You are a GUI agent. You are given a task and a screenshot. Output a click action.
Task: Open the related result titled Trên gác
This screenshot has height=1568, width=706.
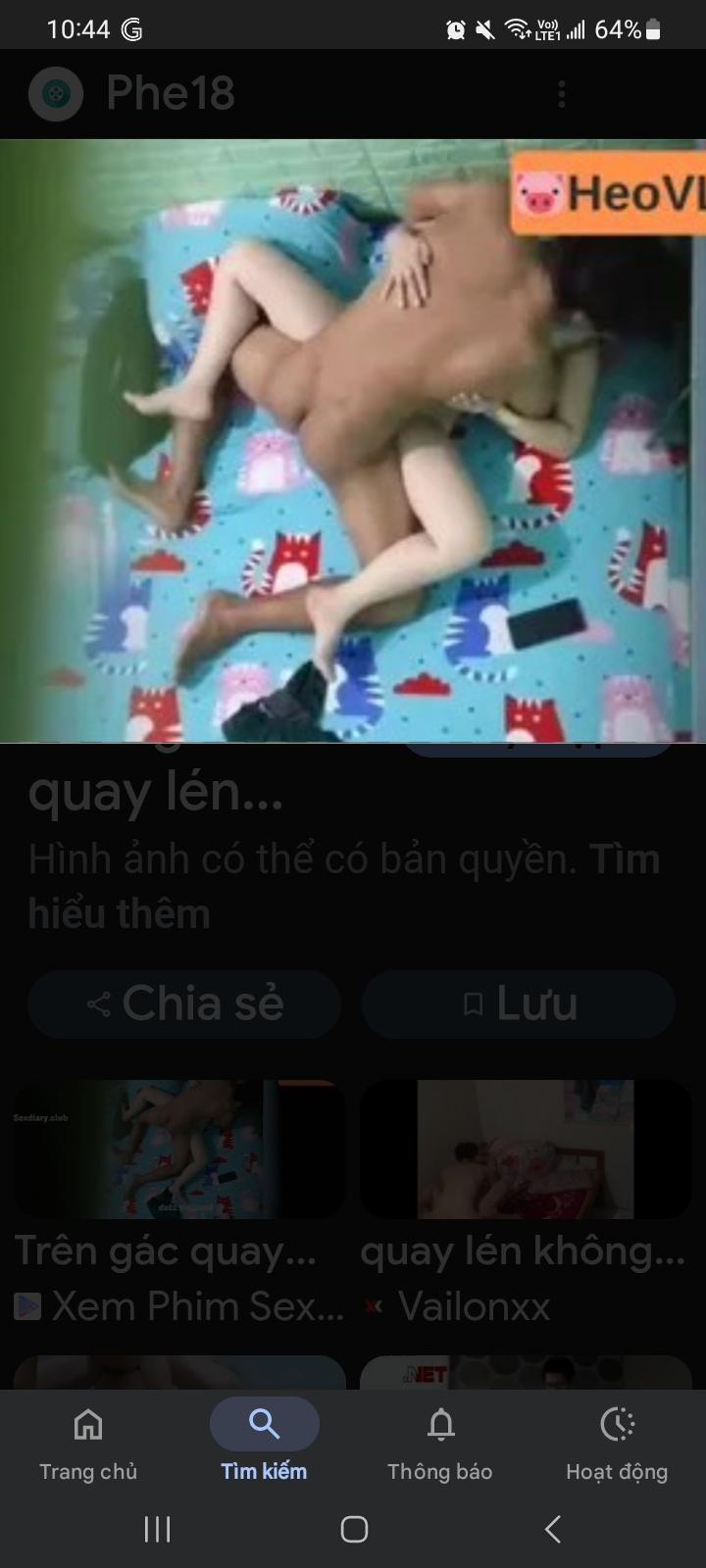click(179, 1149)
